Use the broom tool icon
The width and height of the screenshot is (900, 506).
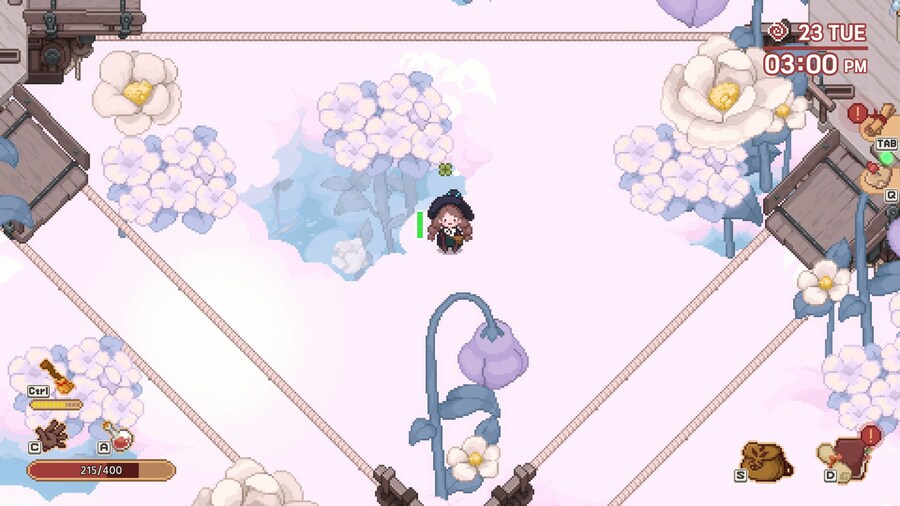[55, 375]
